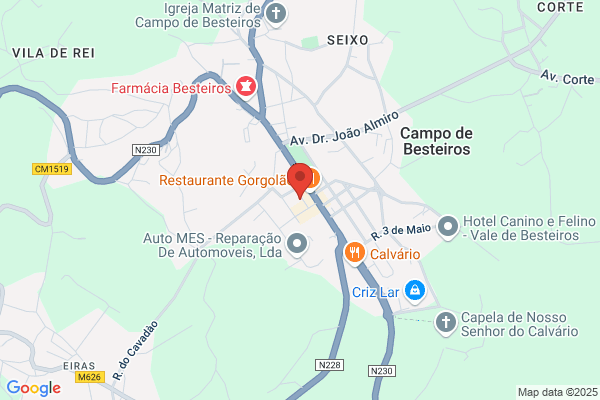Tap the Criz Lar shopping pin
600x400 pixels.
pyautogui.click(x=415, y=292)
